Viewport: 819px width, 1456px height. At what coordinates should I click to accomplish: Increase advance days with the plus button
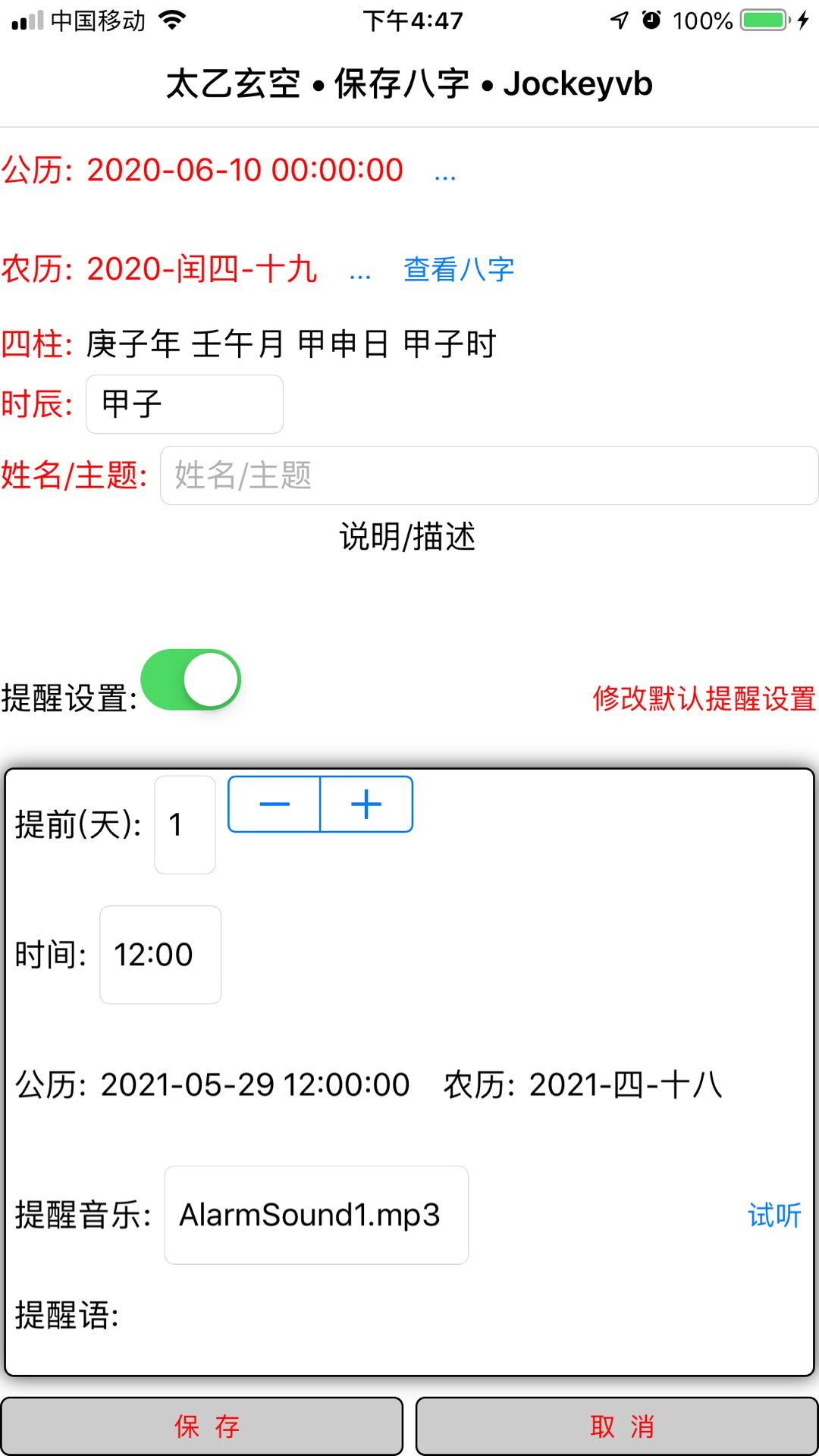(366, 804)
